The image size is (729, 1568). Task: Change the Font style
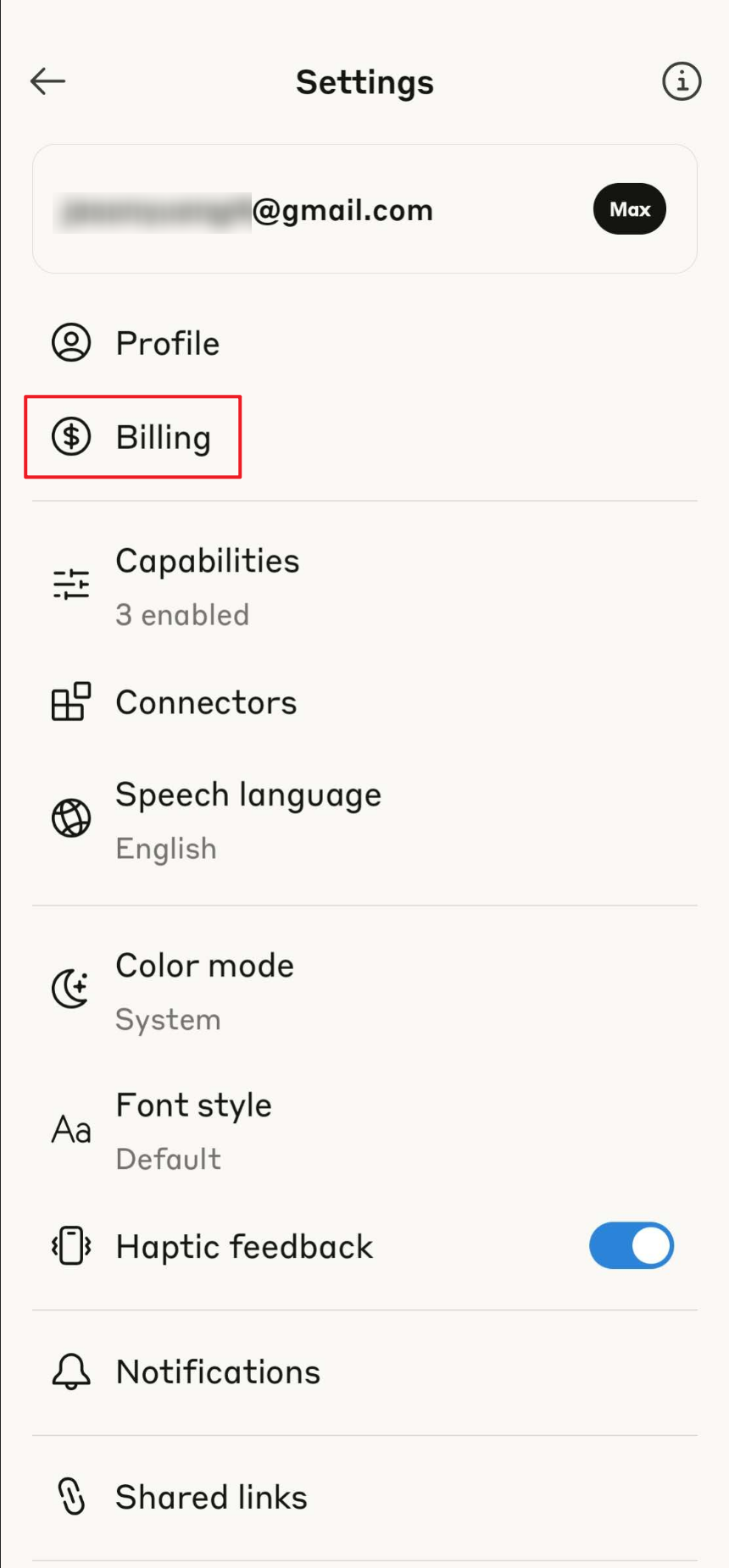[364, 1130]
